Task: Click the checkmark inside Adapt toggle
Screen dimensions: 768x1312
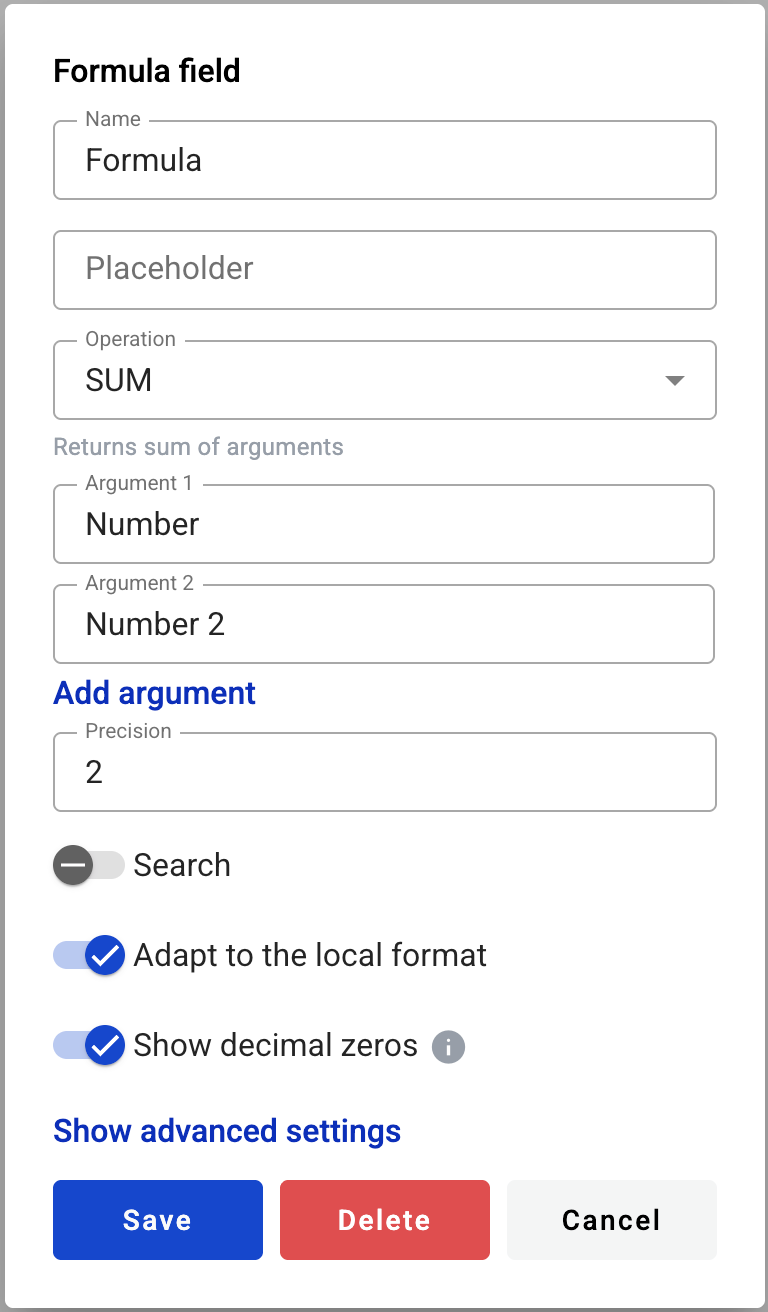Action: [x=104, y=955]
